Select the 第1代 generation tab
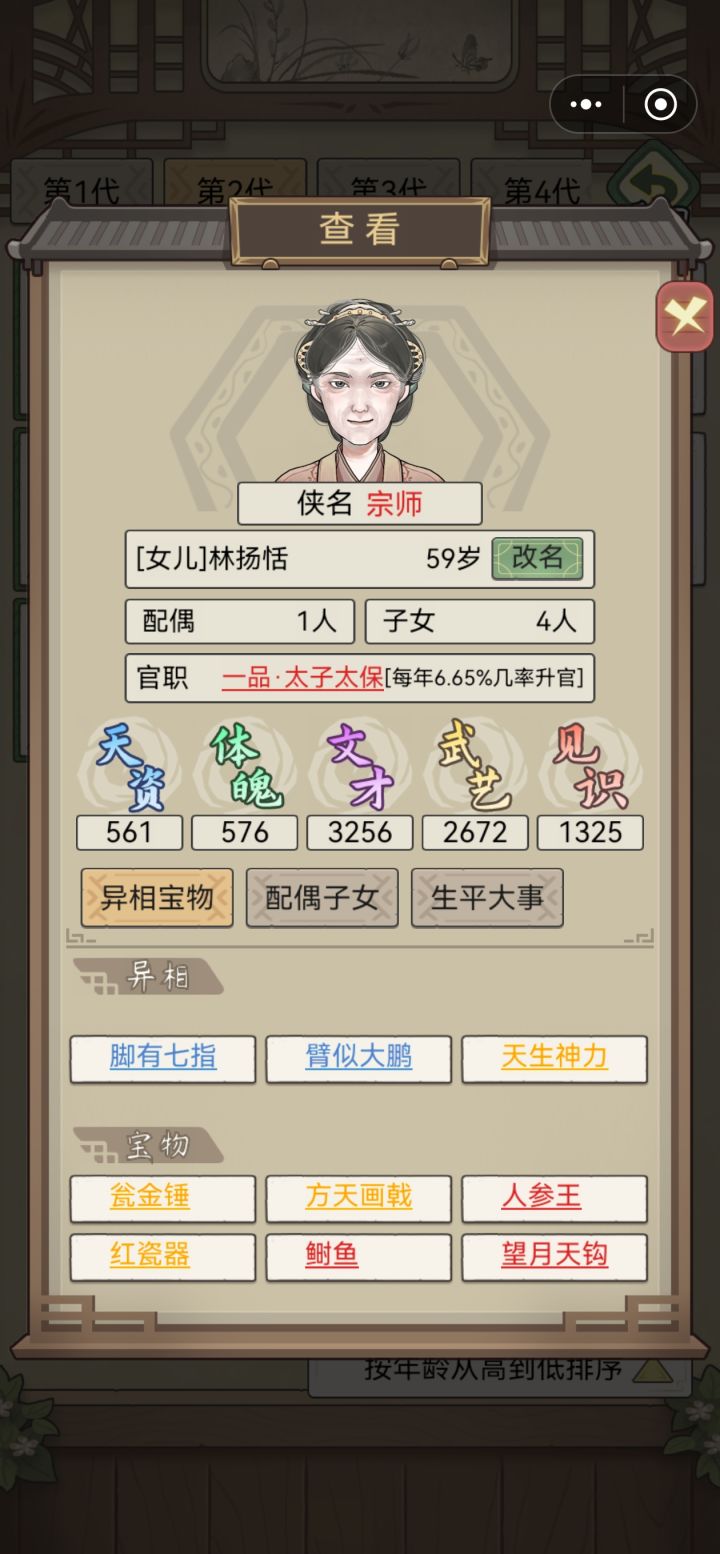This screenshot has height=1554, width=720. coord(80,185)
